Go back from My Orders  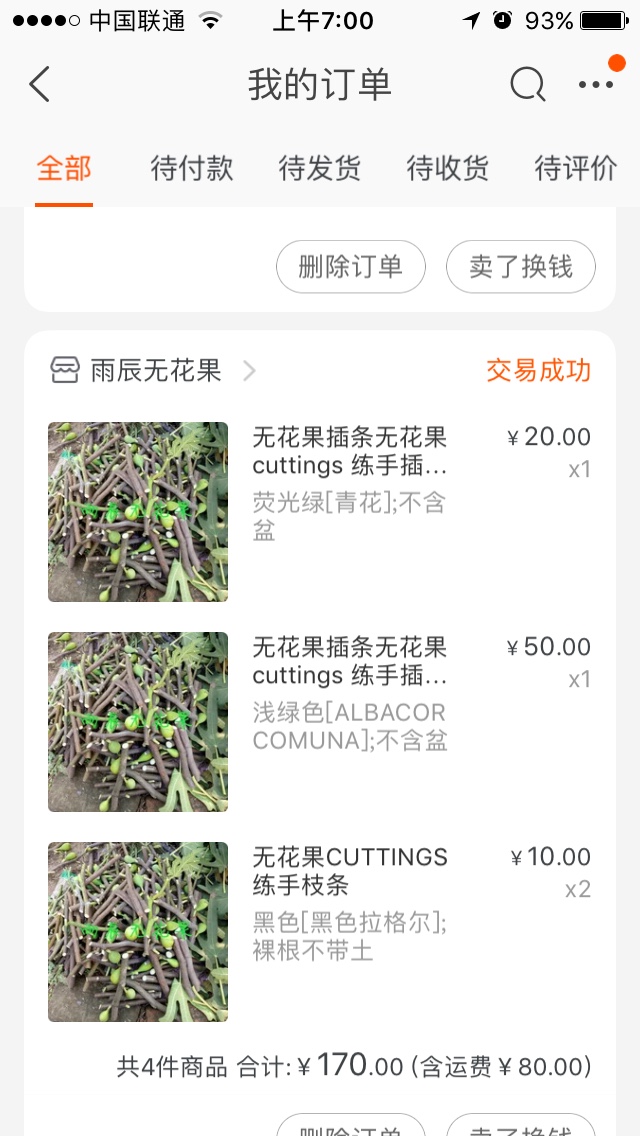40,85
